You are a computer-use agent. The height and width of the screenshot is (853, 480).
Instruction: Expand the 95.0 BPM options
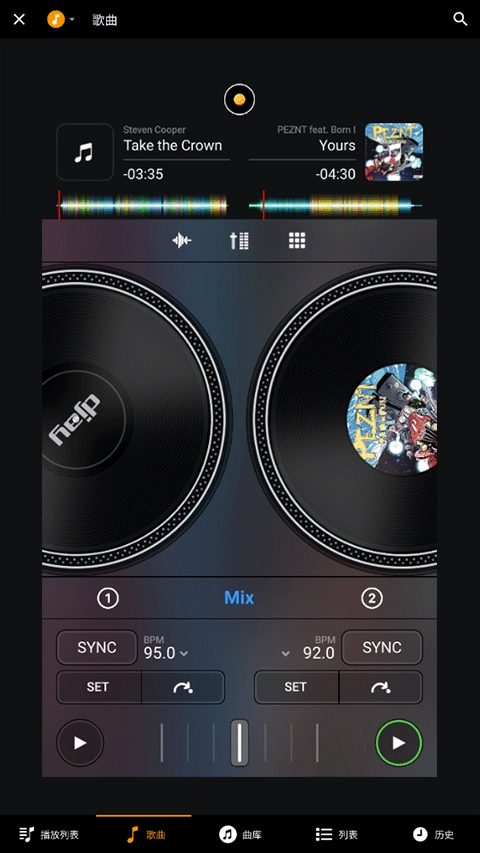coord(184,653)
